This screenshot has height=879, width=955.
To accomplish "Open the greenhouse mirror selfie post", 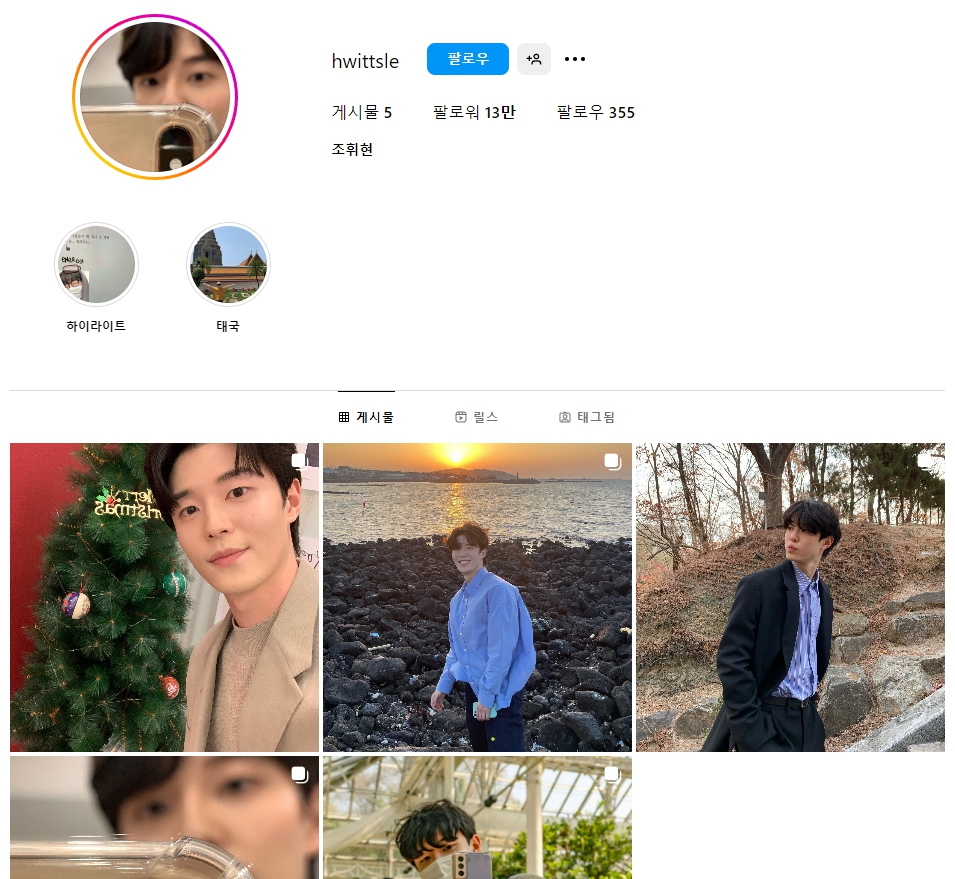I will pyautogui.click(x=477, y=817).
